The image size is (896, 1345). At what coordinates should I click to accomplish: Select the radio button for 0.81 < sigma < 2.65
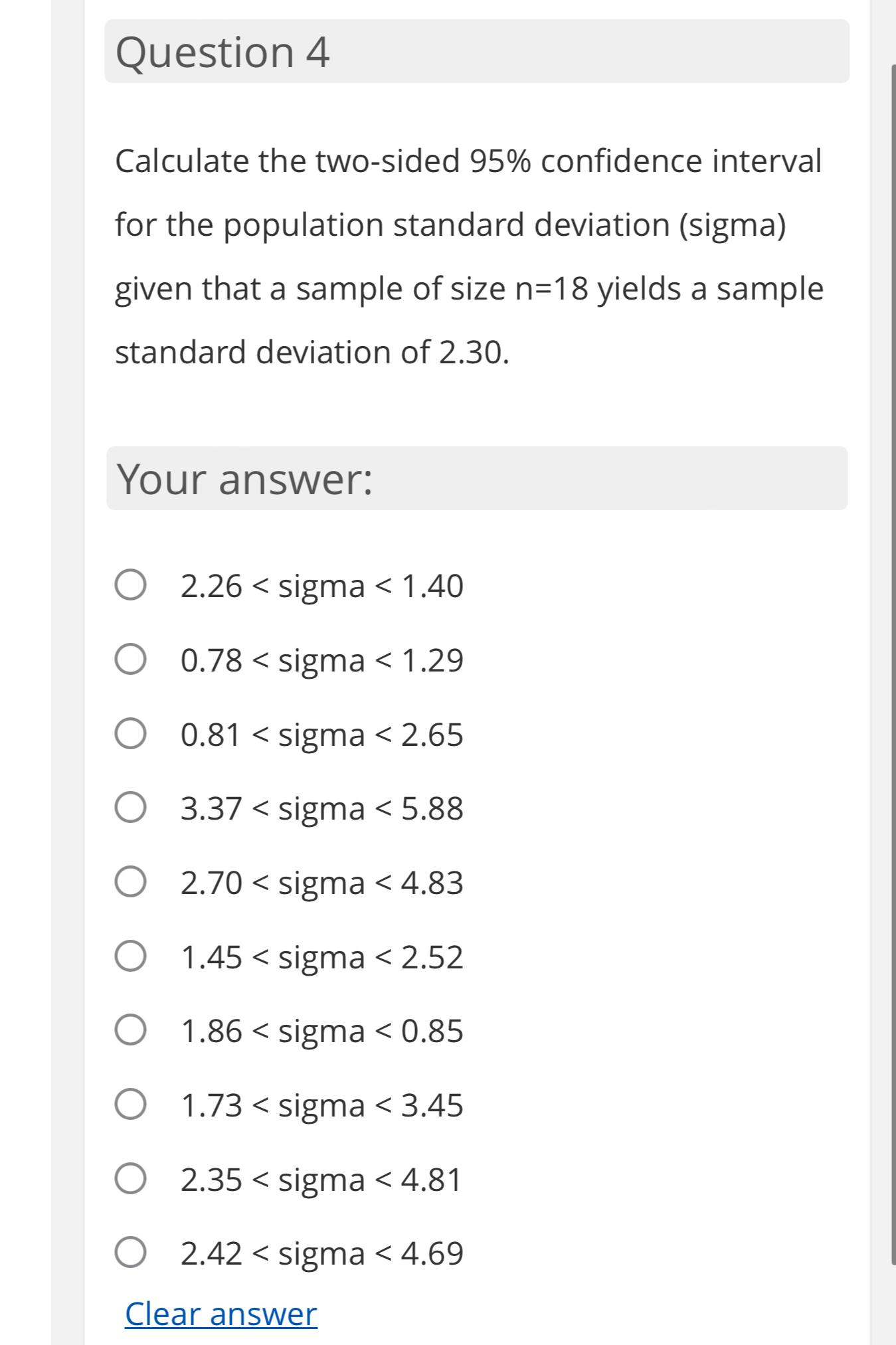point(133,735)
